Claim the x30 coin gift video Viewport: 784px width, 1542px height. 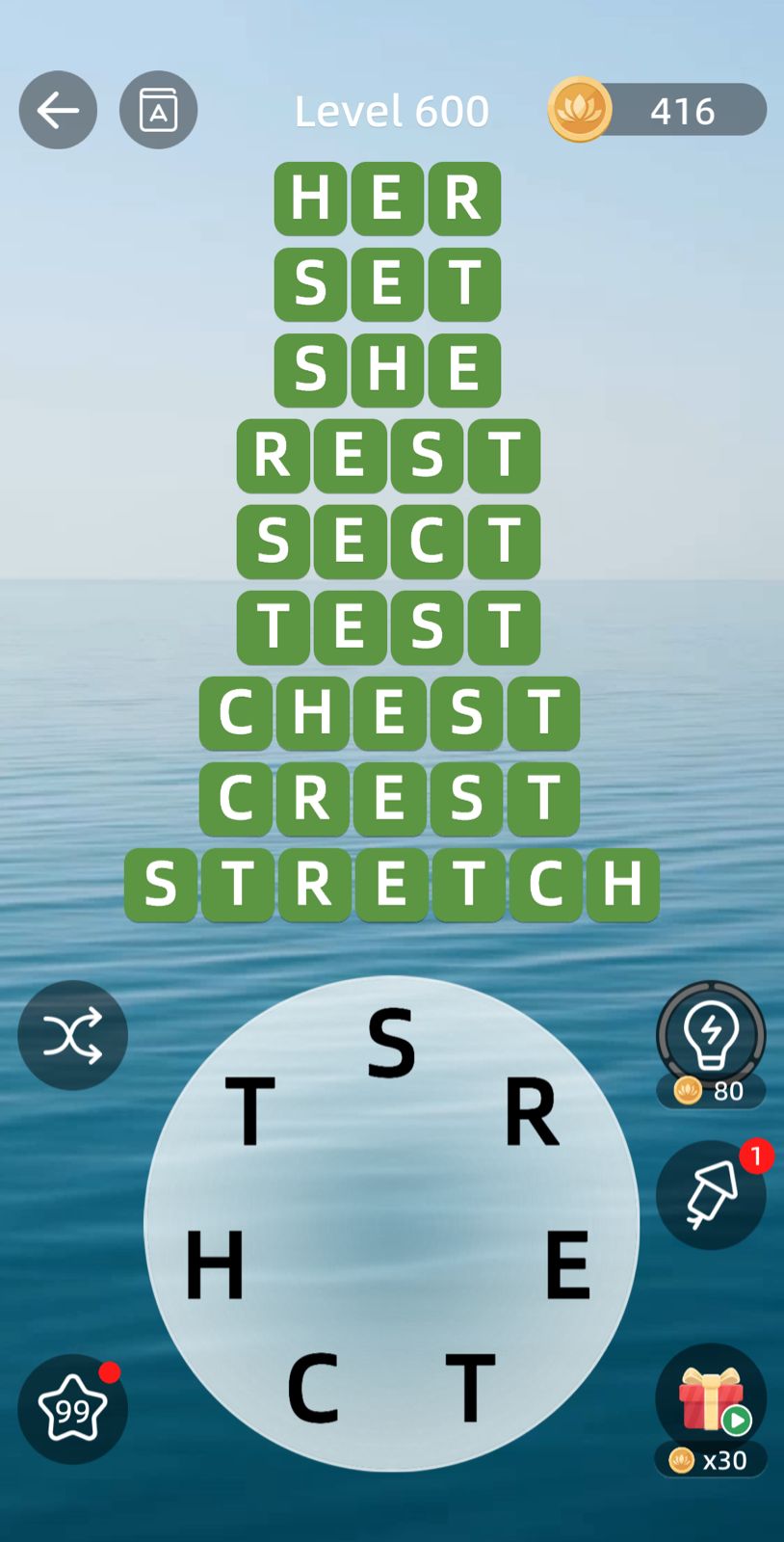[x=711, y=1402]
